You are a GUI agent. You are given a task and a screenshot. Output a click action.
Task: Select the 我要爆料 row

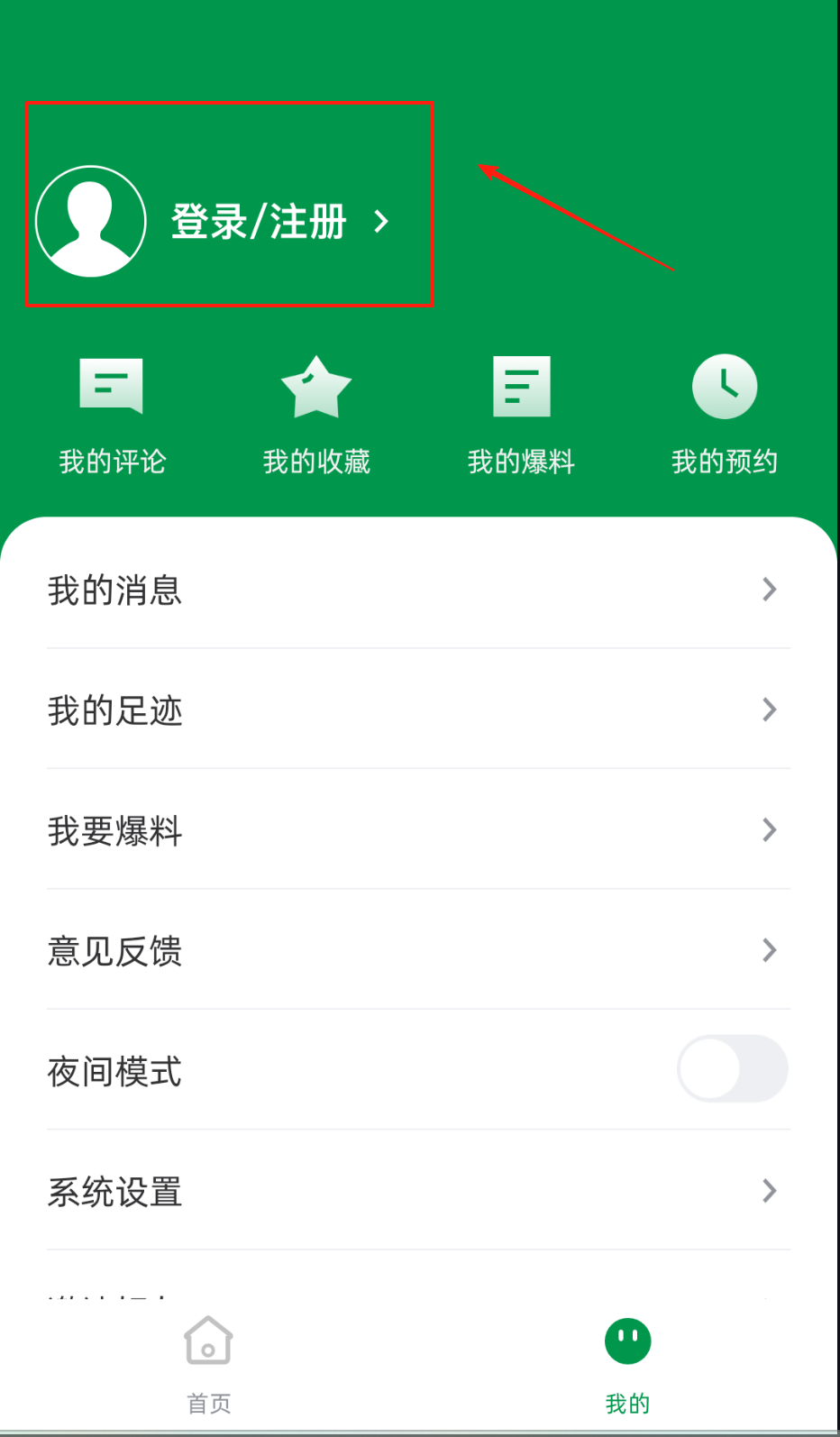[418, 830]
